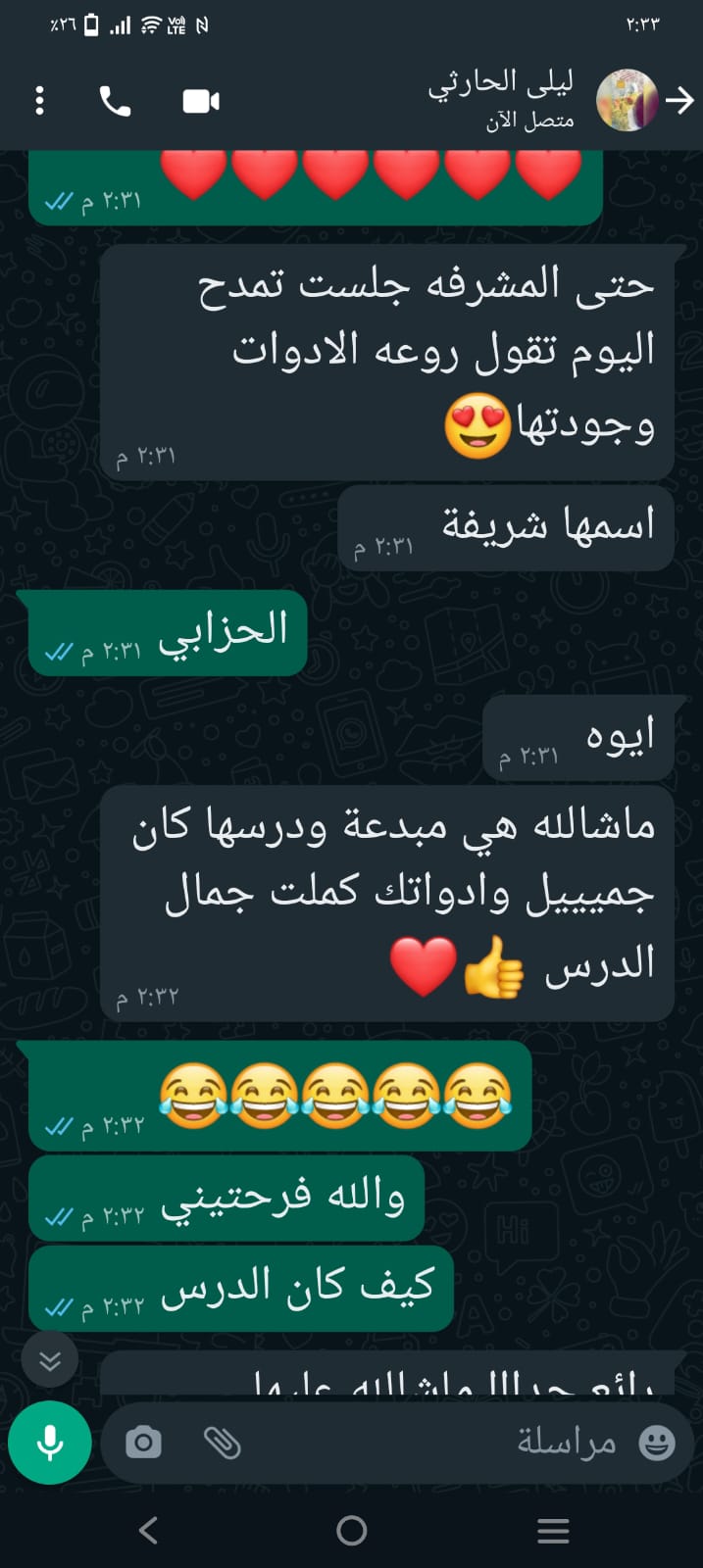Open the emoji picker

(657, 1444)
